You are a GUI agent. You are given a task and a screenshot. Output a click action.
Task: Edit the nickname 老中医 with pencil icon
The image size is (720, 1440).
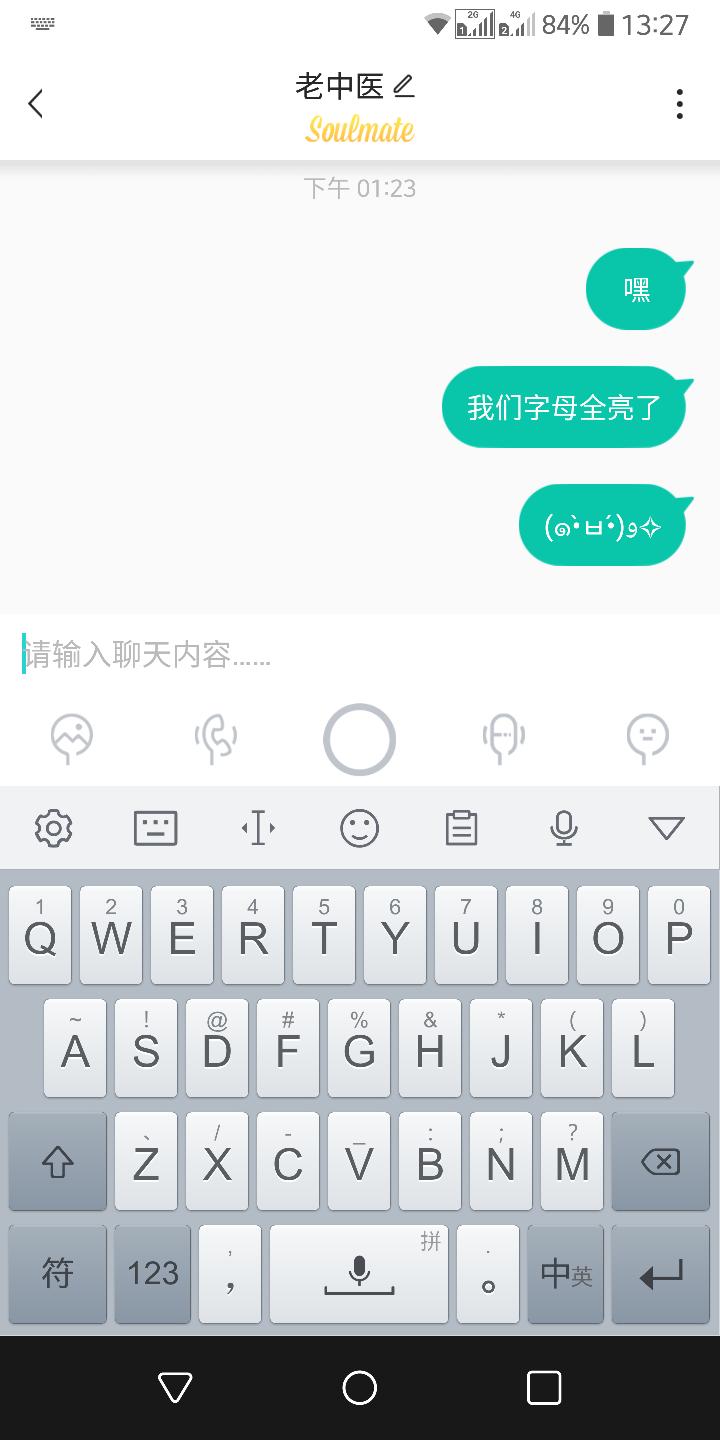[x=403, y=87]
